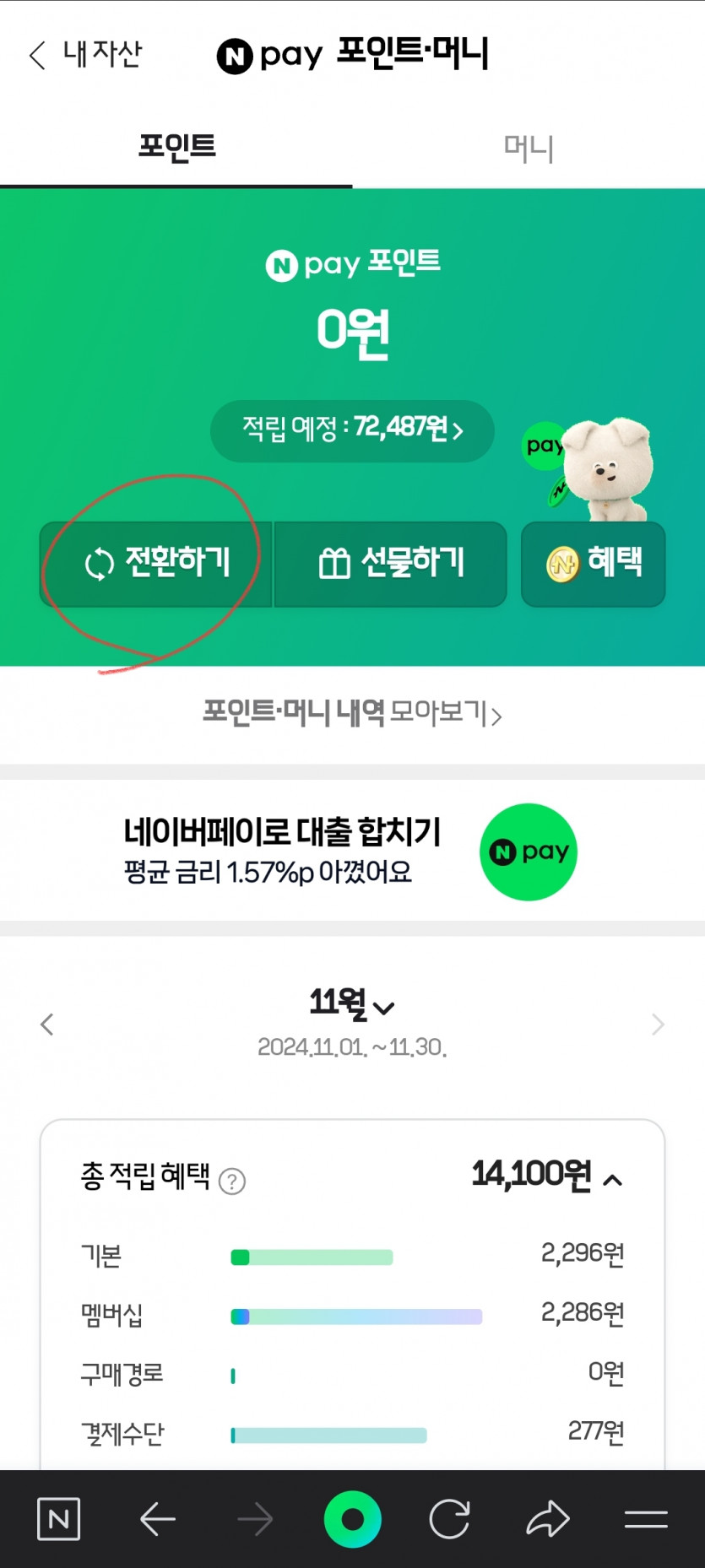The height and width of the screenshot is (1568, 705).
Task: Open 포인트·머니 내역 모아보기
Action: click(x=352, y=714)
